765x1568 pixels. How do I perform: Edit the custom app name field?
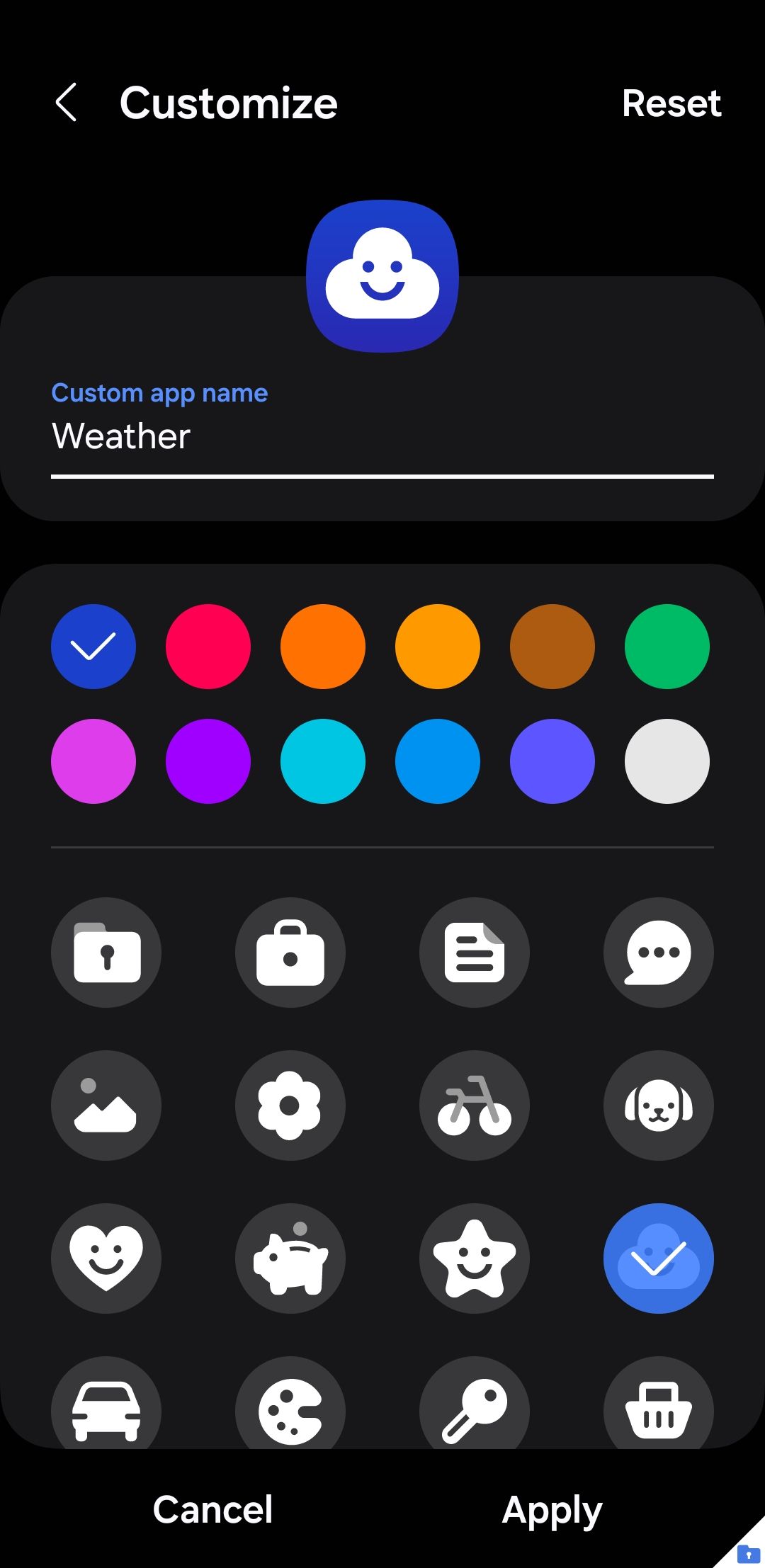pyautogui.click(x=382, y=437)
